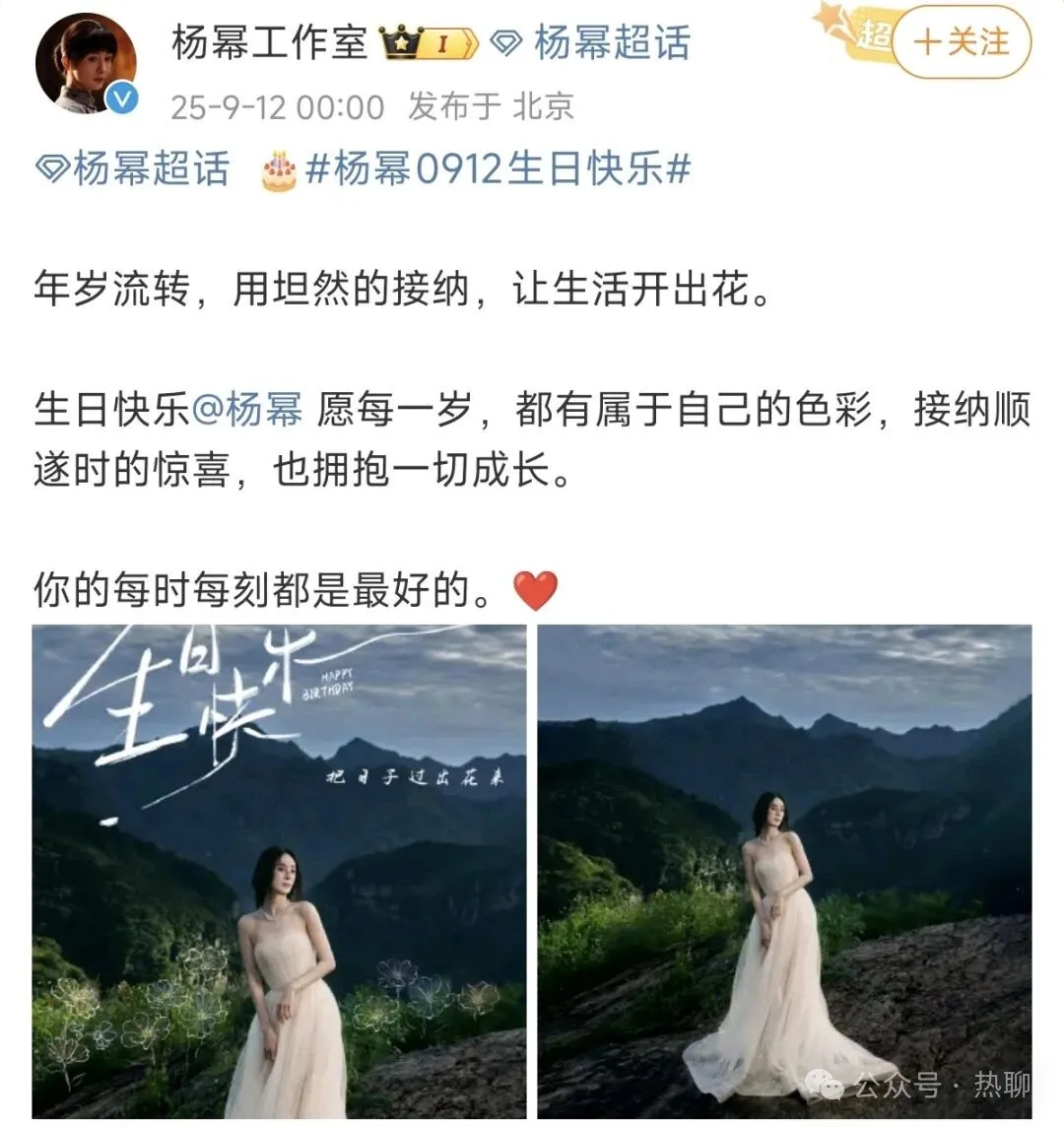This screenshot has width=1064, height=1127.
Task: Open the 杨幂超话 link beside the username
Action: (593, 44)
